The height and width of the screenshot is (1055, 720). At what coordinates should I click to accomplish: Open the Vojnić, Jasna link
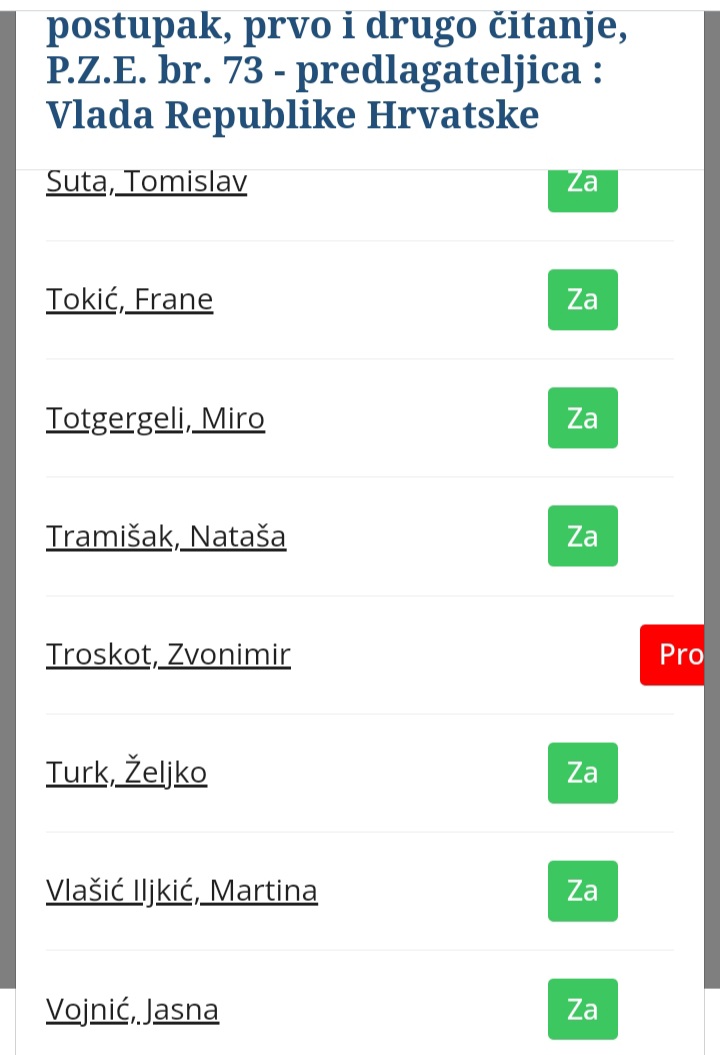click(x=132, y=1010)
